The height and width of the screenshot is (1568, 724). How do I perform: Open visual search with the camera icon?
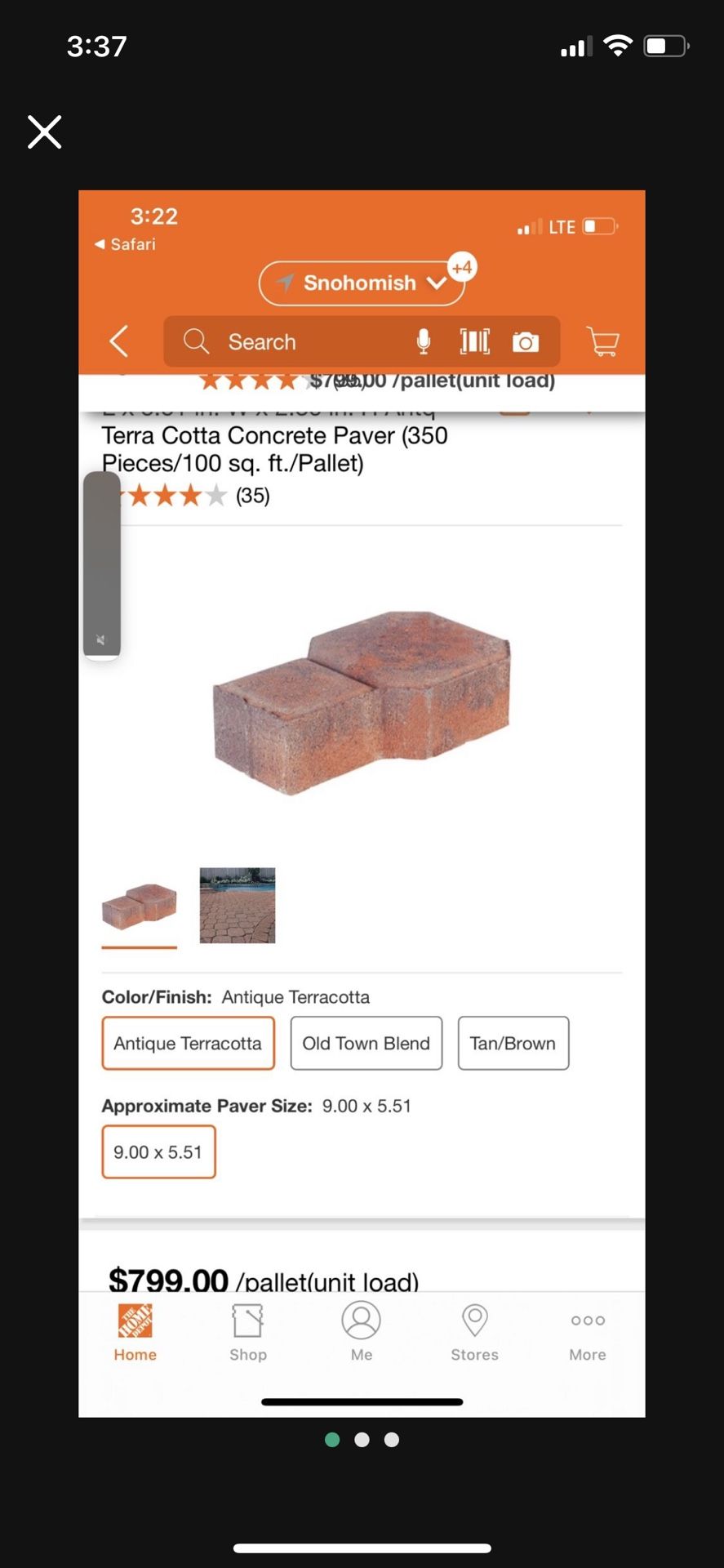point(525,341)
